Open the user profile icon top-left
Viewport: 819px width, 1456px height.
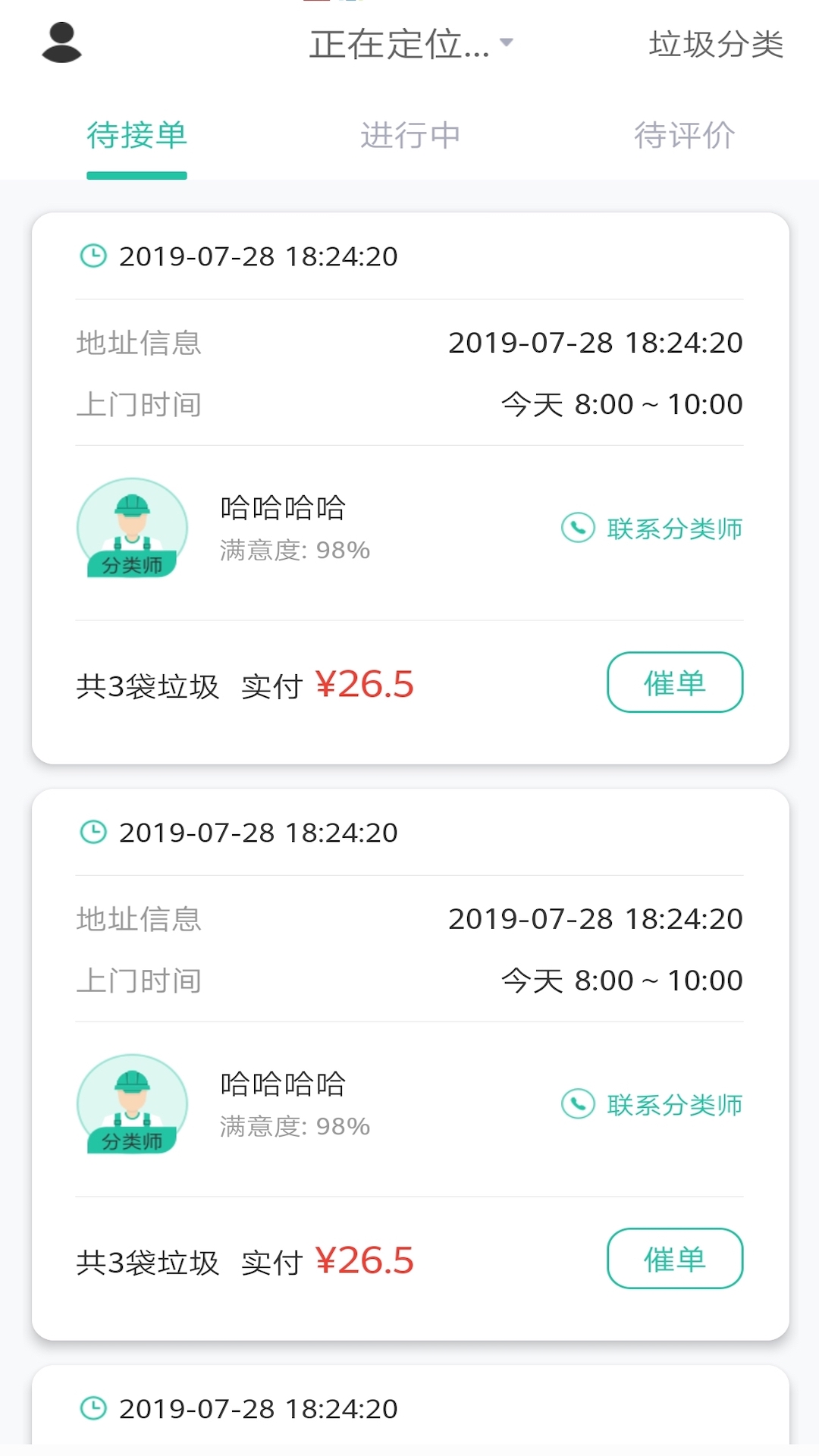point(61,43)
